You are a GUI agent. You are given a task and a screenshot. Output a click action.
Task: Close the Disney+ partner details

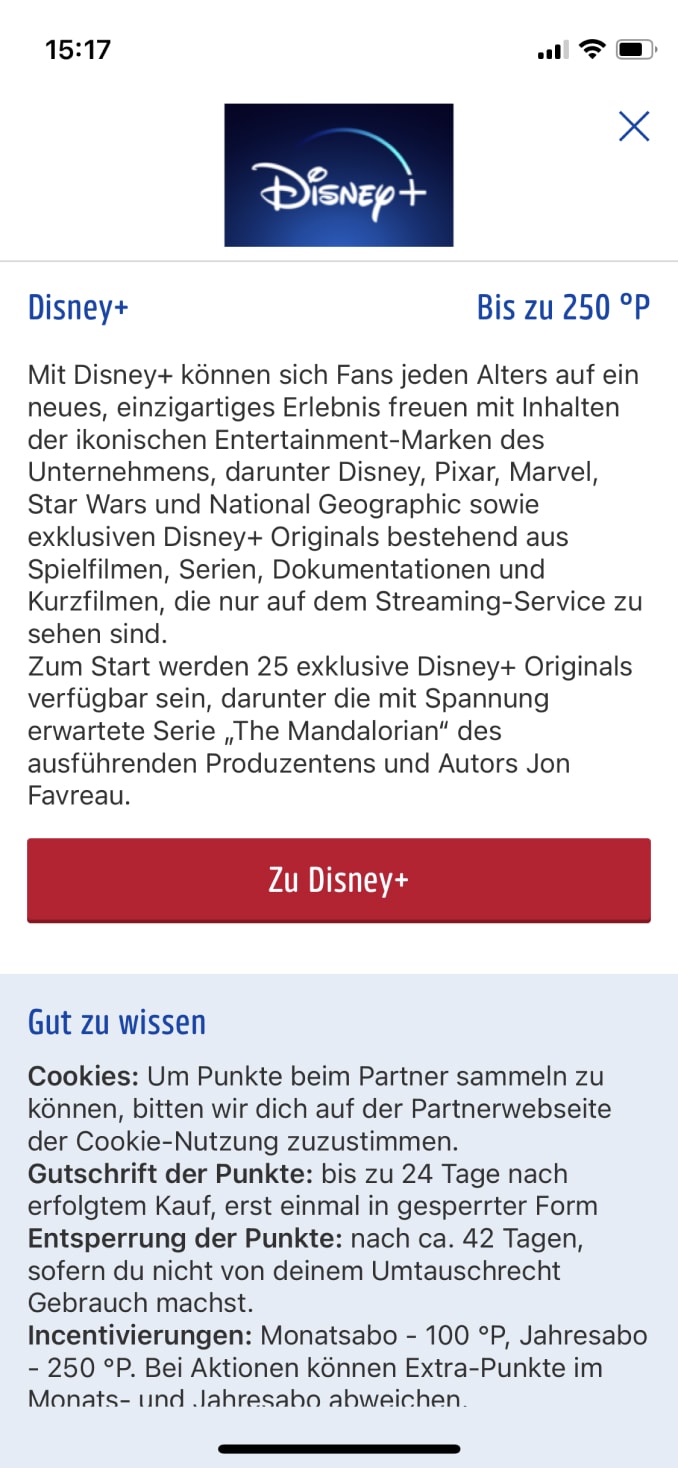click(634, 126)
